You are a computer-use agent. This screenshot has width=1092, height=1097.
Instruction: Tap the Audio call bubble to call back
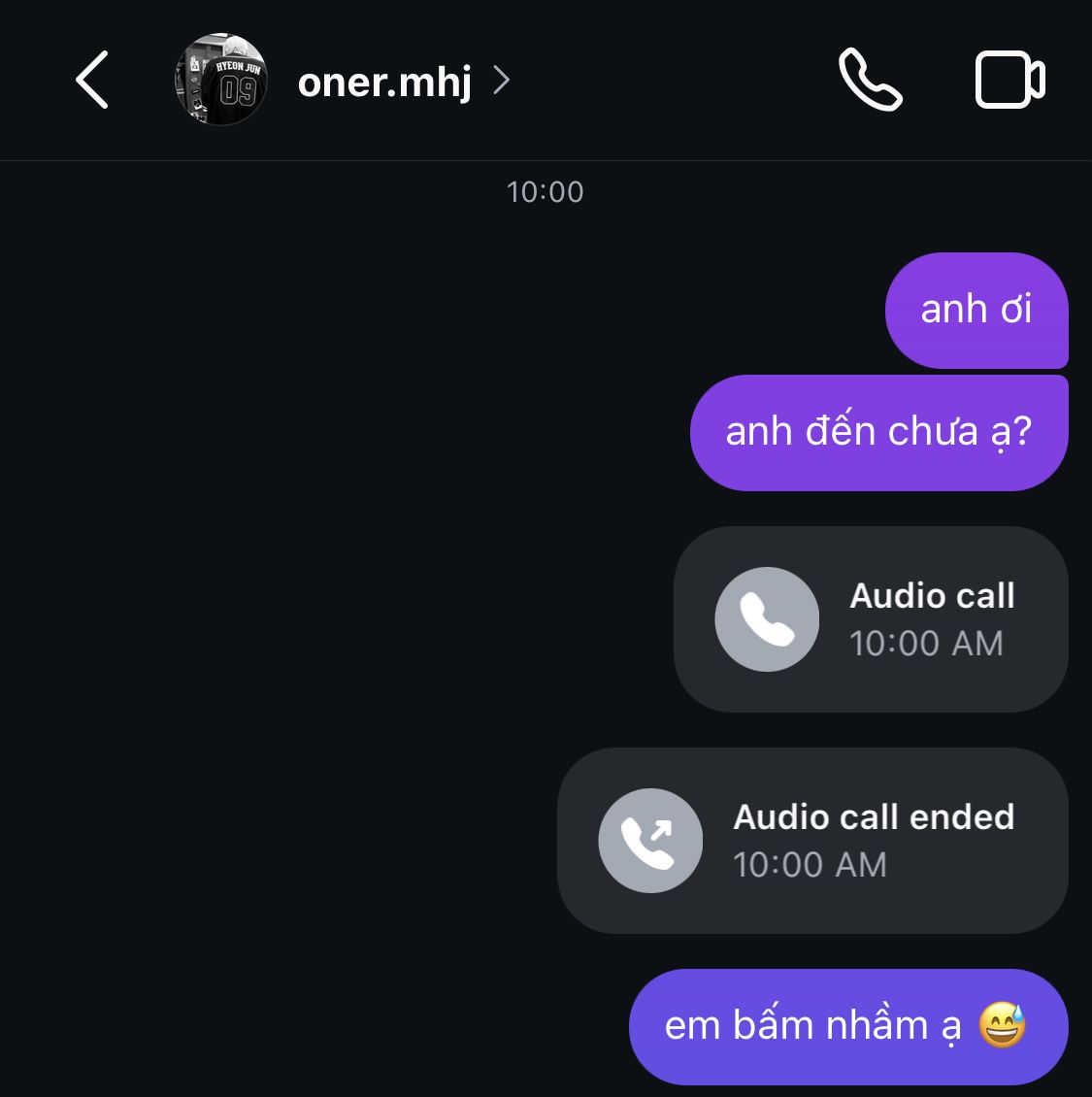tap(871, 619)
